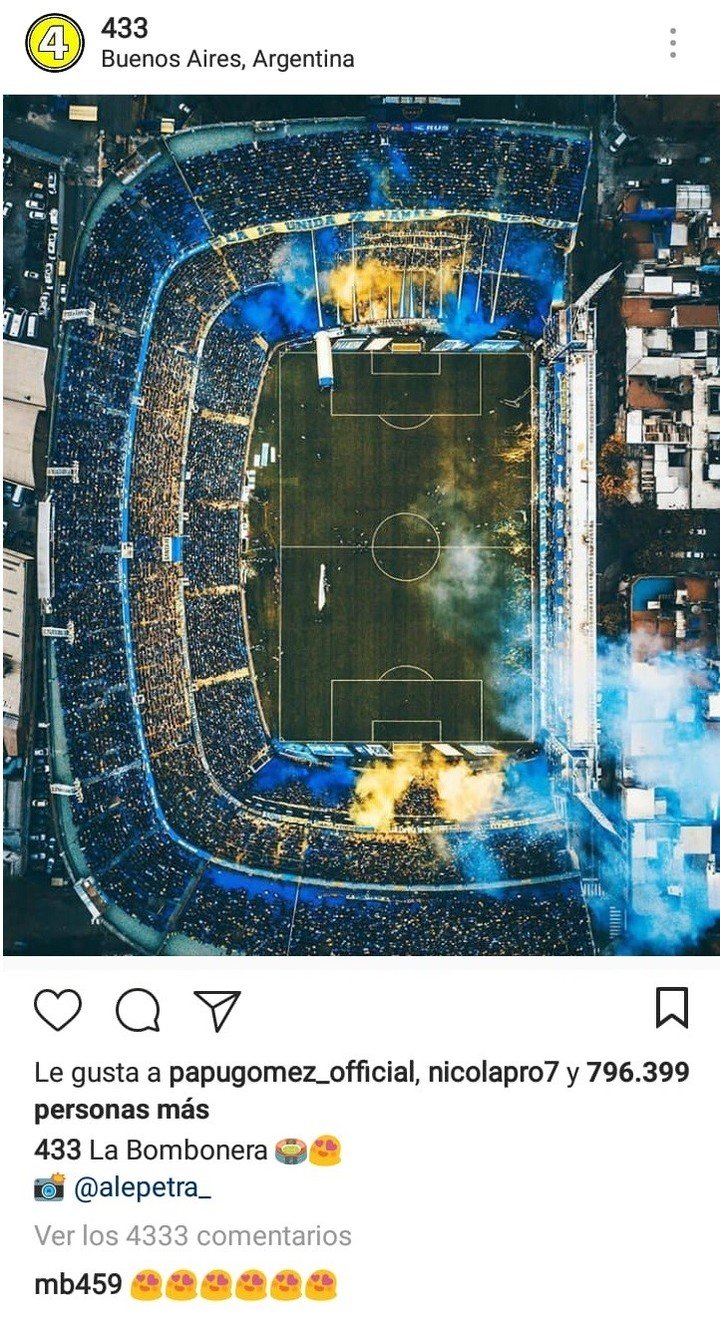Open the 433 username in the post header
This screenshot has width=720, height=1326.
124,28
